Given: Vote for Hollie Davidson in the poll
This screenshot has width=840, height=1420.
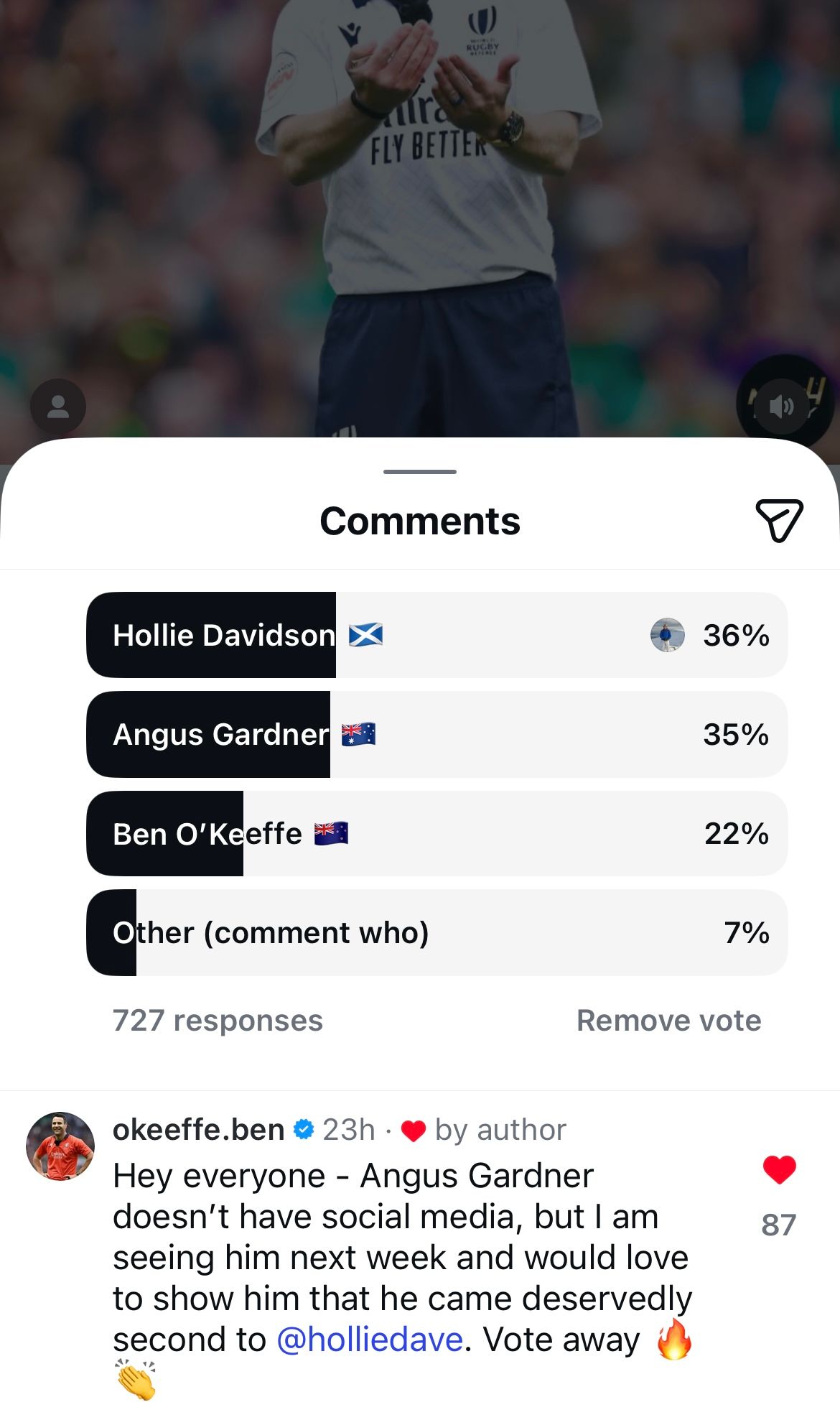Looking at the screenshot, I should [x=437, y=635].
